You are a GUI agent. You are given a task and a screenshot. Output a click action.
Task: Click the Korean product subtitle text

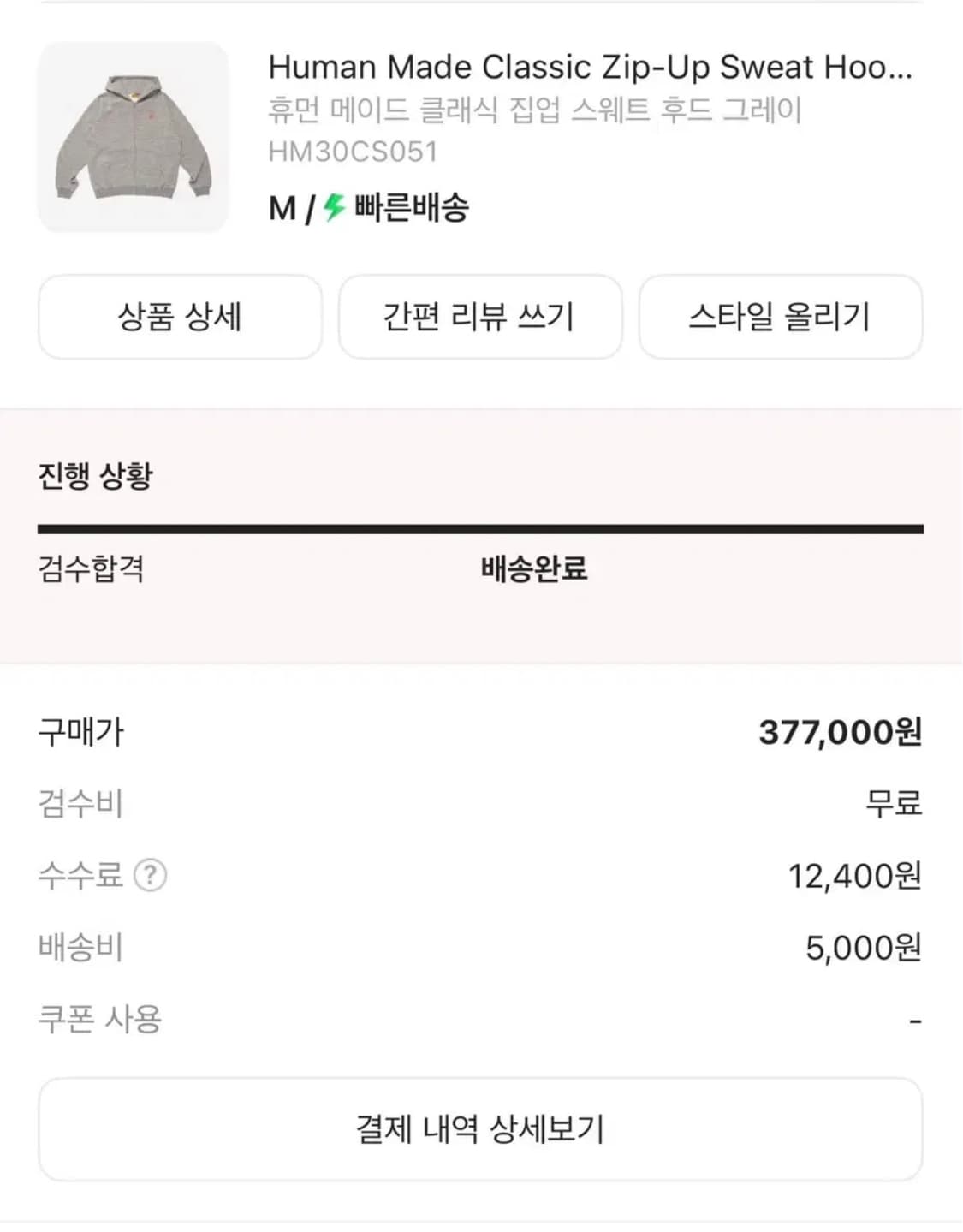click(533, 108)
